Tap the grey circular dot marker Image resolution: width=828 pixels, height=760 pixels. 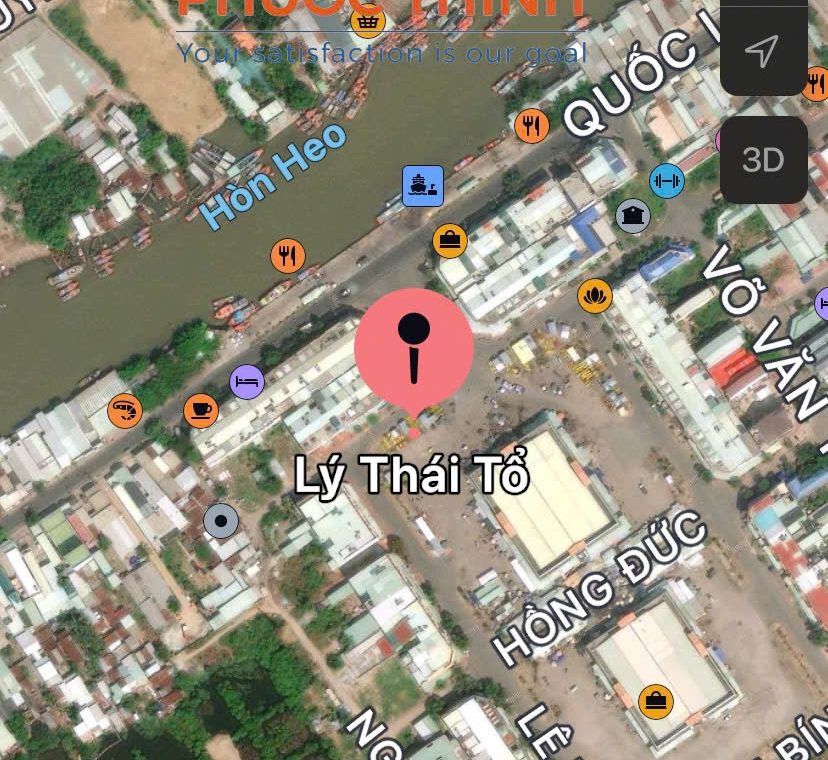221,521
